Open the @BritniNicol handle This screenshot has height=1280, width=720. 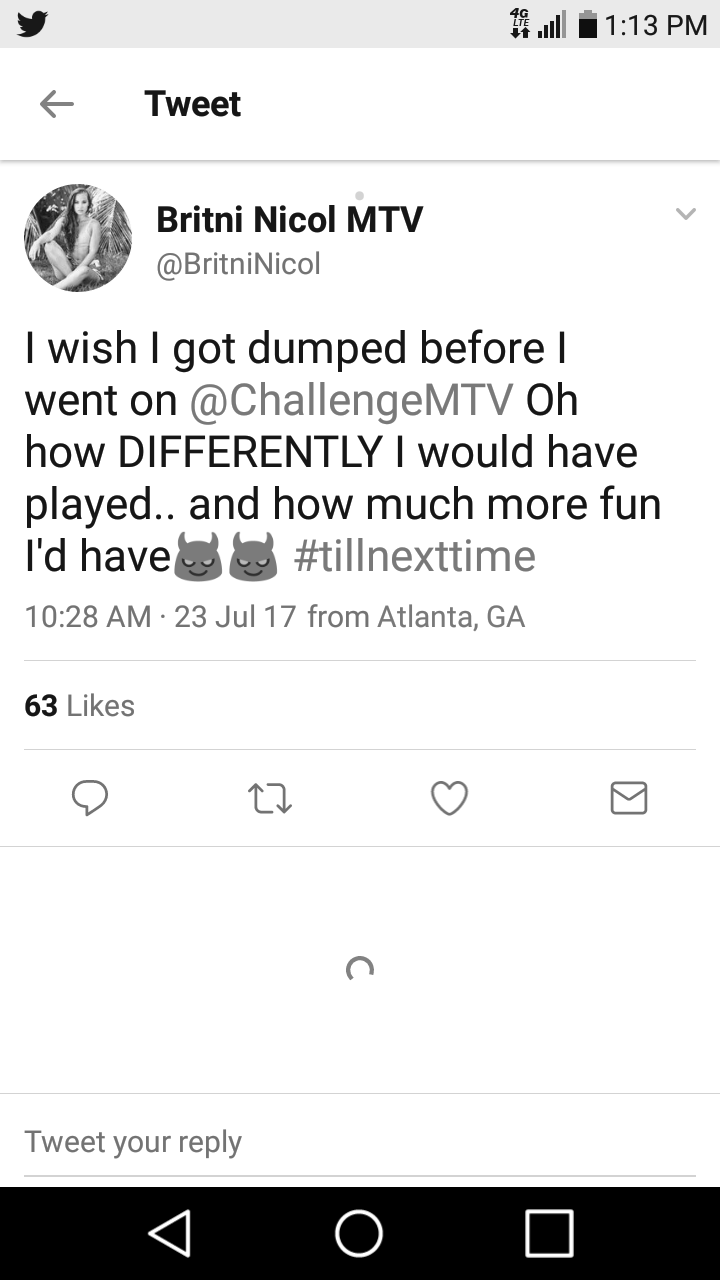click(238, 264)
